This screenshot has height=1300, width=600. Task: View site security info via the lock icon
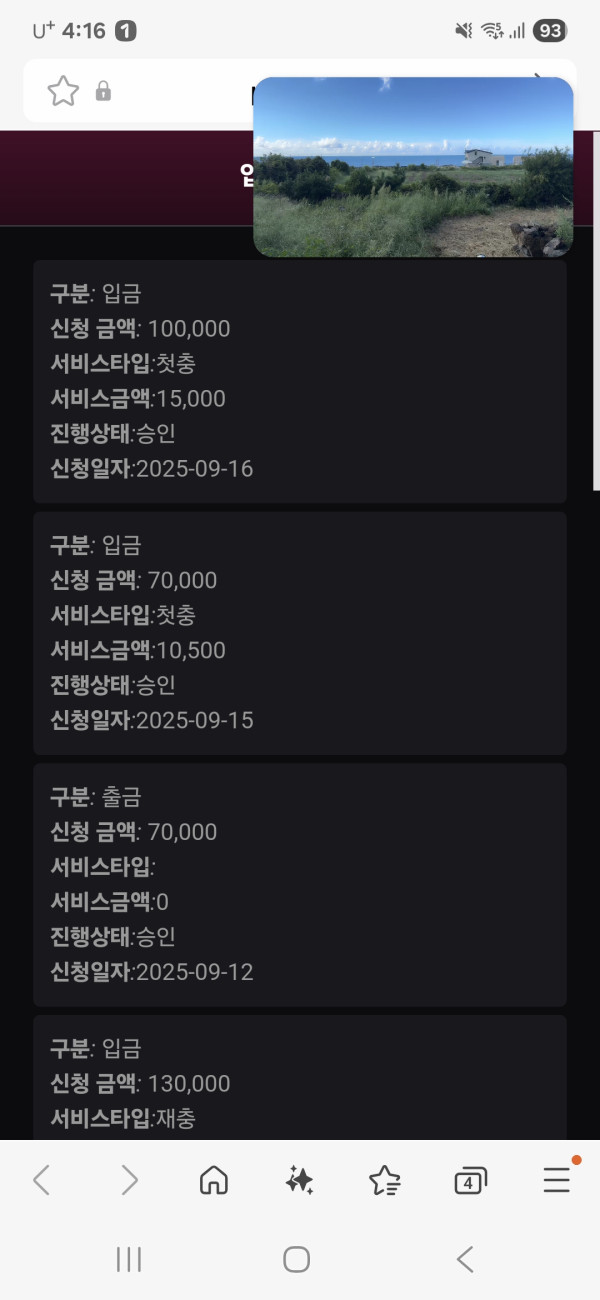[x=103, y=92]
